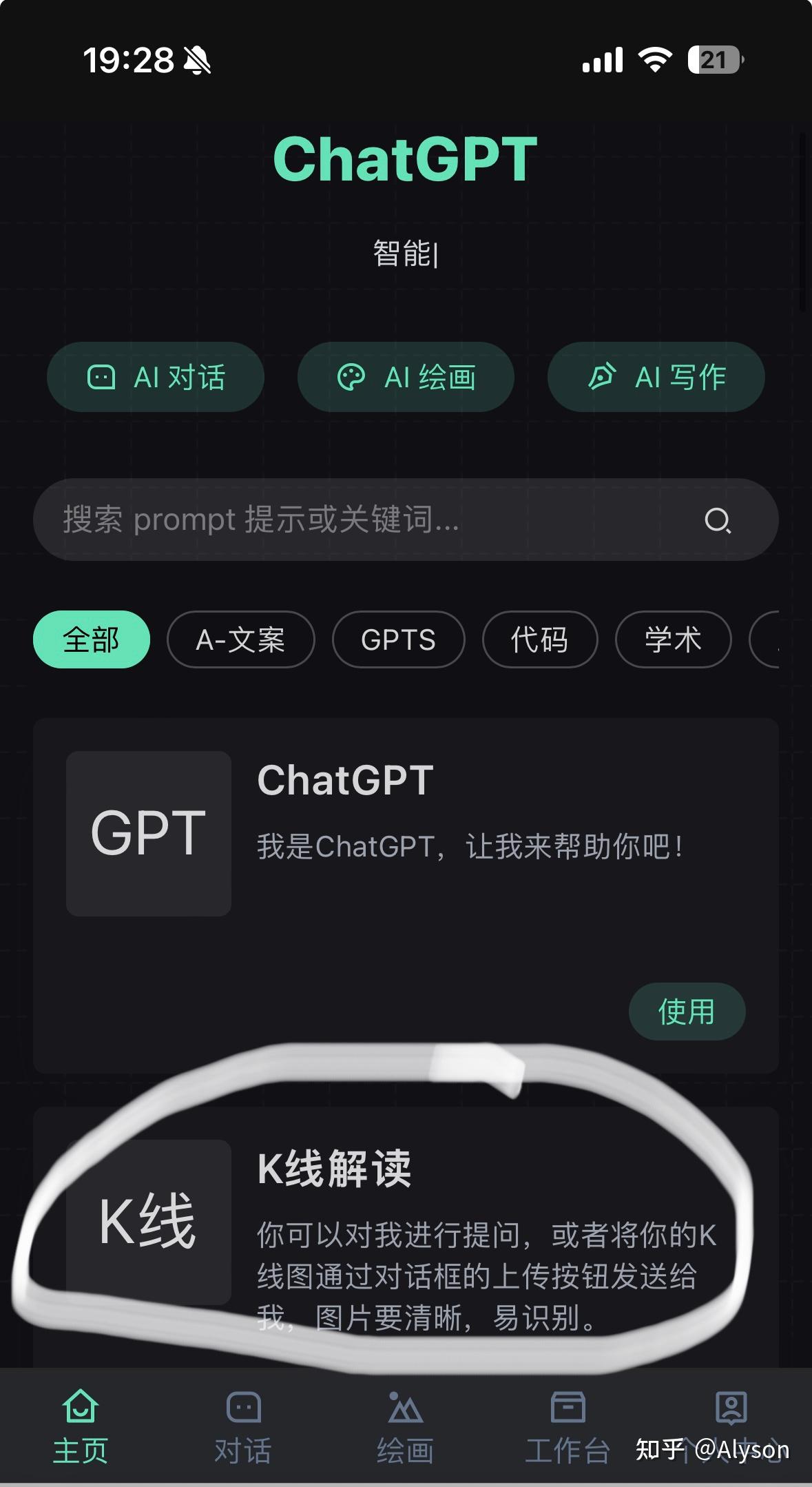Open the AI 对话 chat icon
812x1487 pixels.
click(x=102, y=376)
